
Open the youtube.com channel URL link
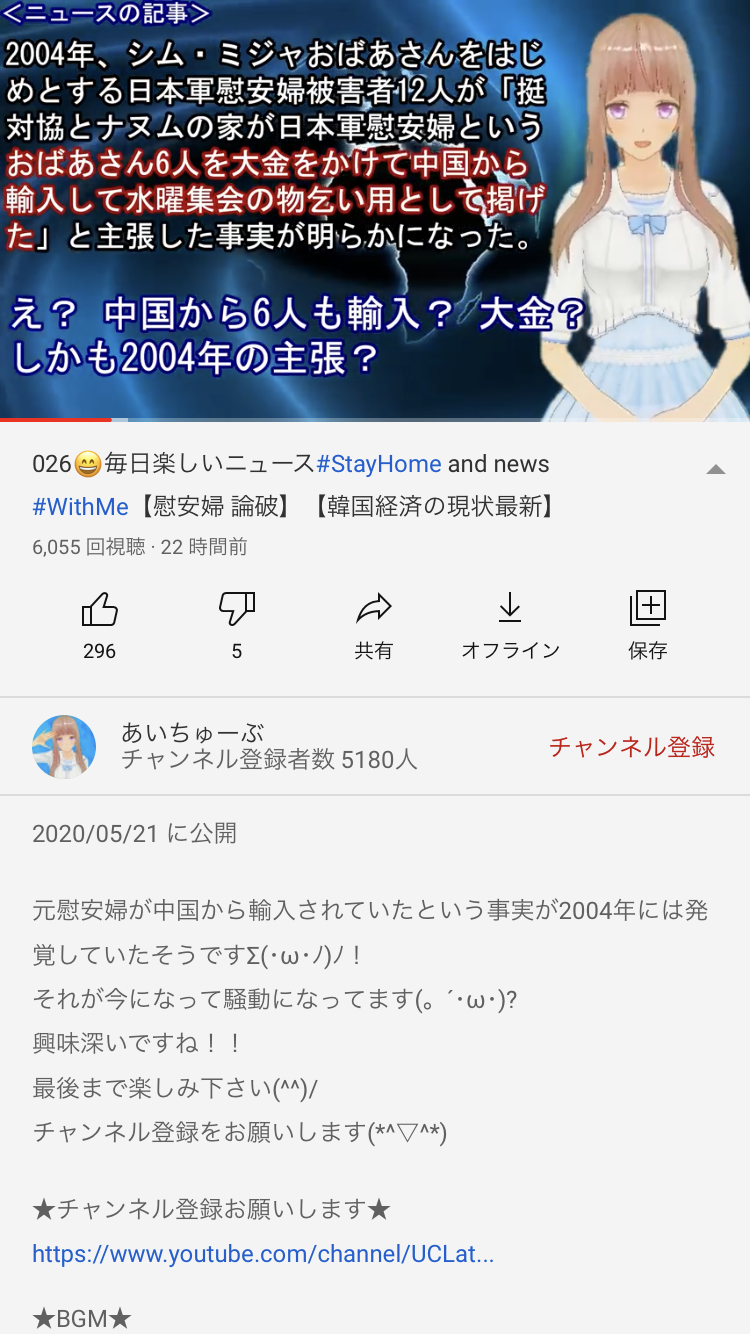(263, 1253)
